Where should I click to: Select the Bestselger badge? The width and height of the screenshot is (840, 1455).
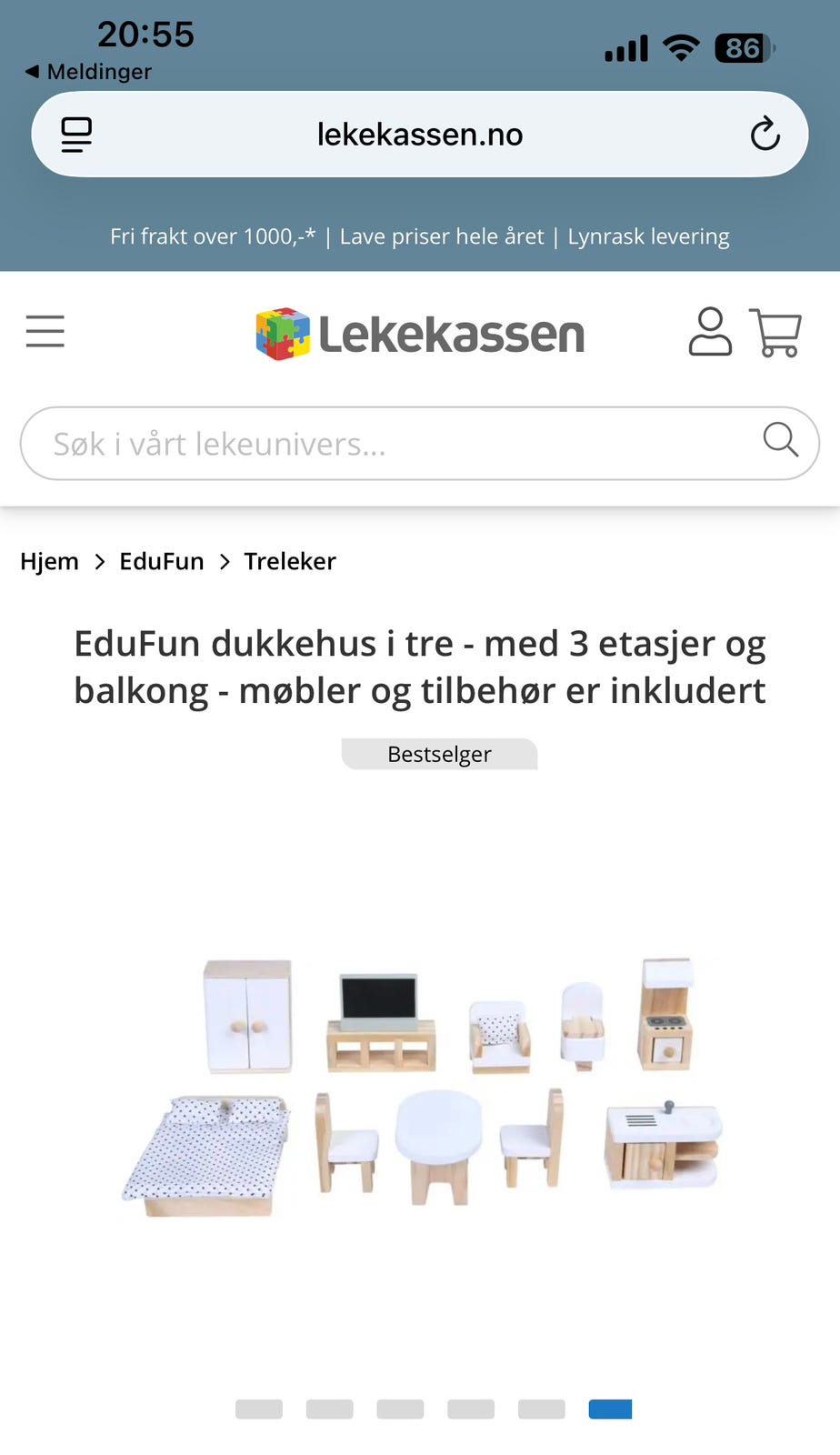pyautogui.click(x=439, y=754)
